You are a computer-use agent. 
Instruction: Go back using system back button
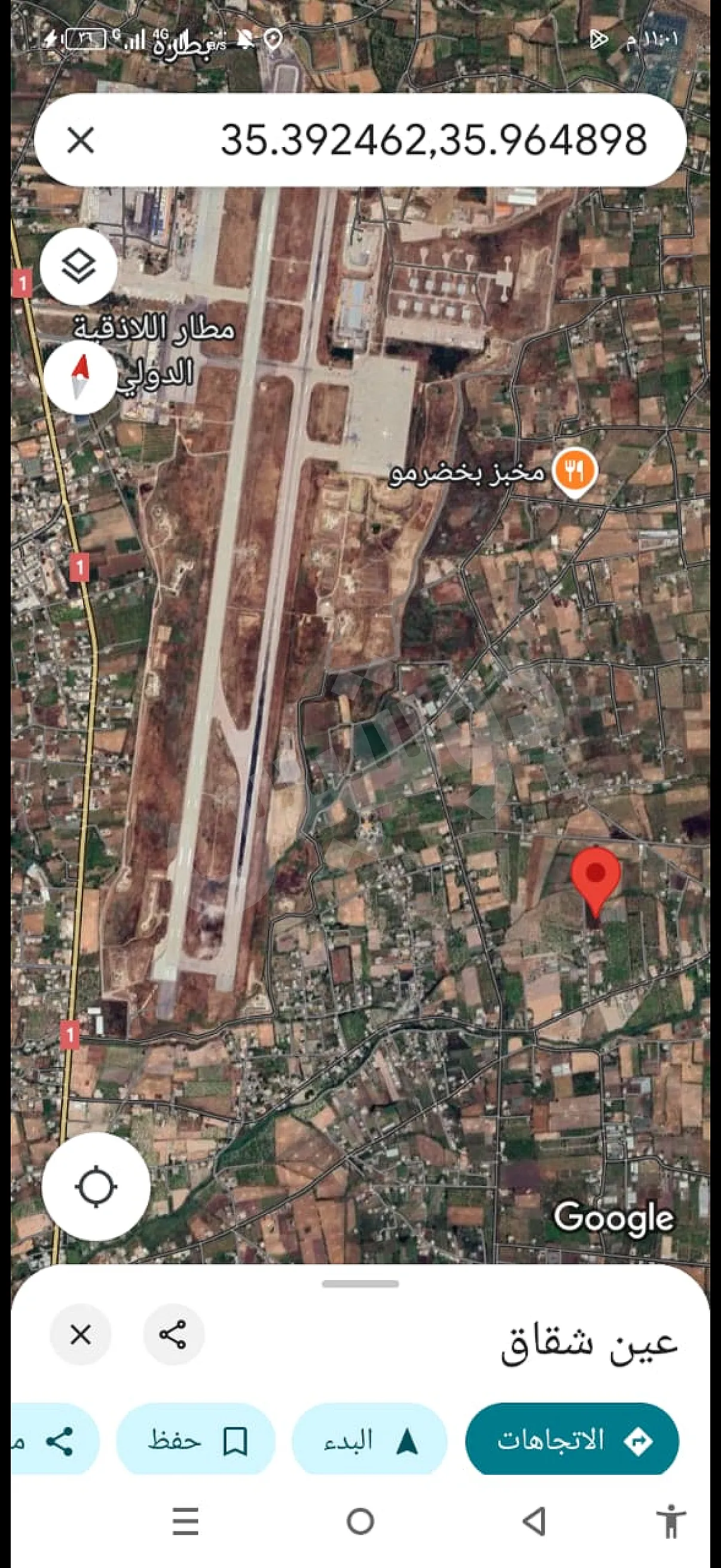[534, 1522]
